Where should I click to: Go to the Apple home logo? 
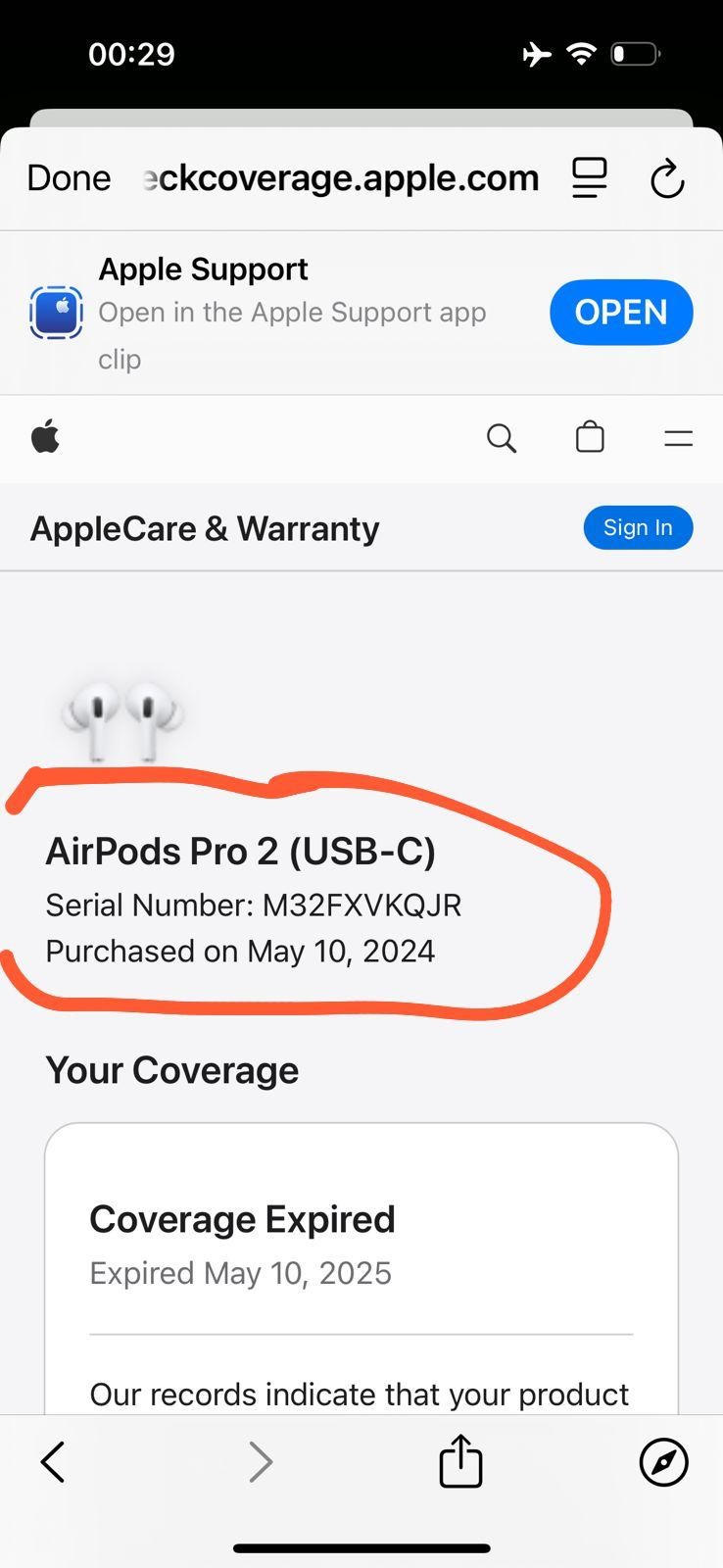coord(45,437)
